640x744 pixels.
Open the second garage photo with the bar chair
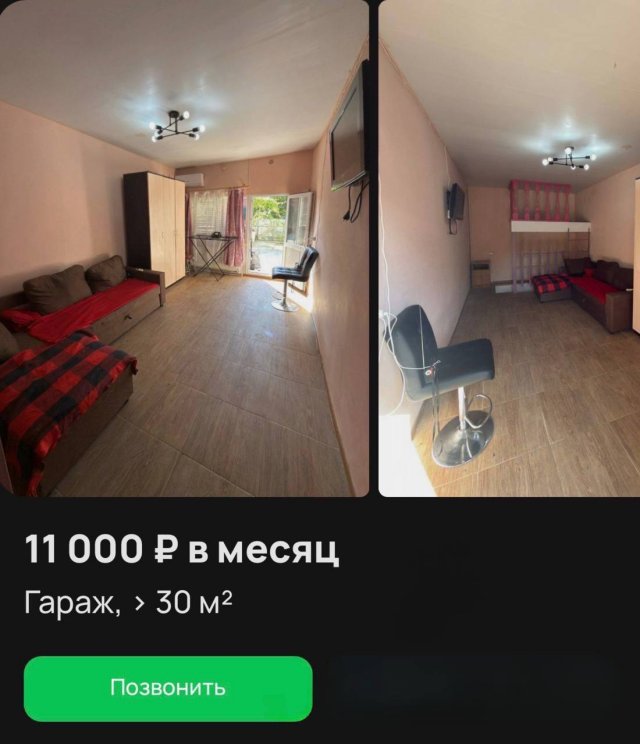click(509, 248)
